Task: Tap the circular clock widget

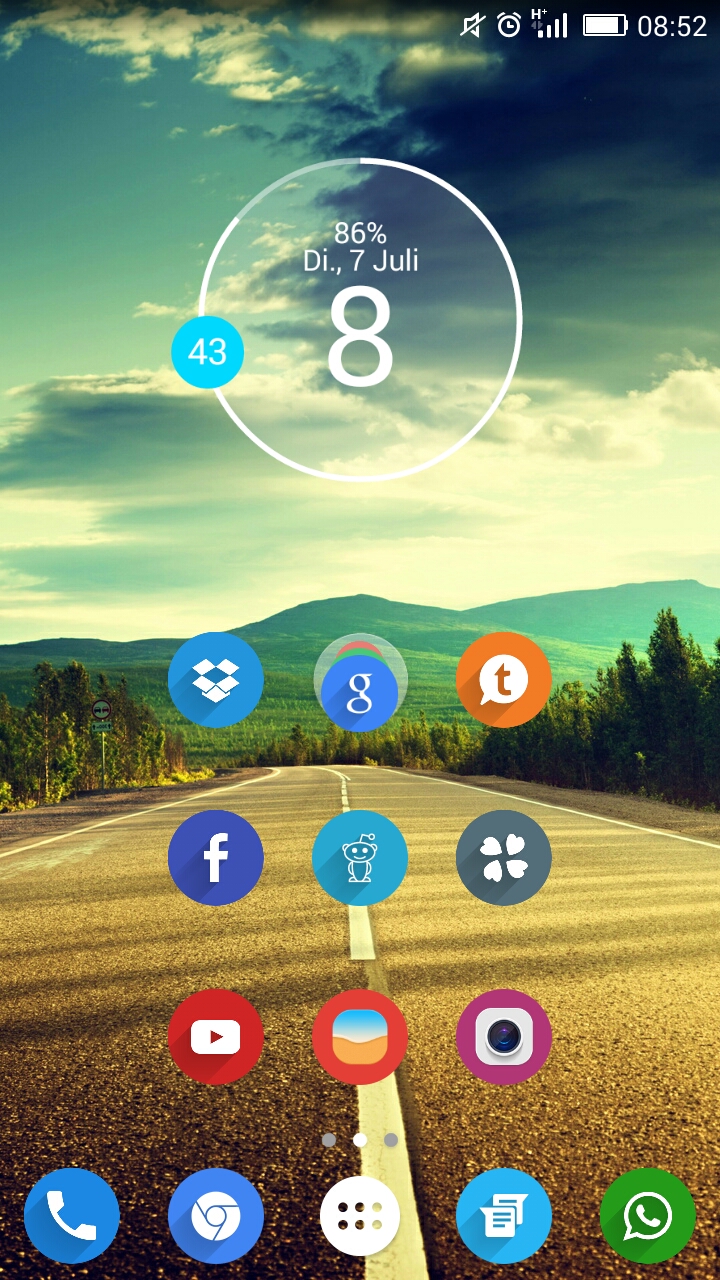Action: pos(360,320)
